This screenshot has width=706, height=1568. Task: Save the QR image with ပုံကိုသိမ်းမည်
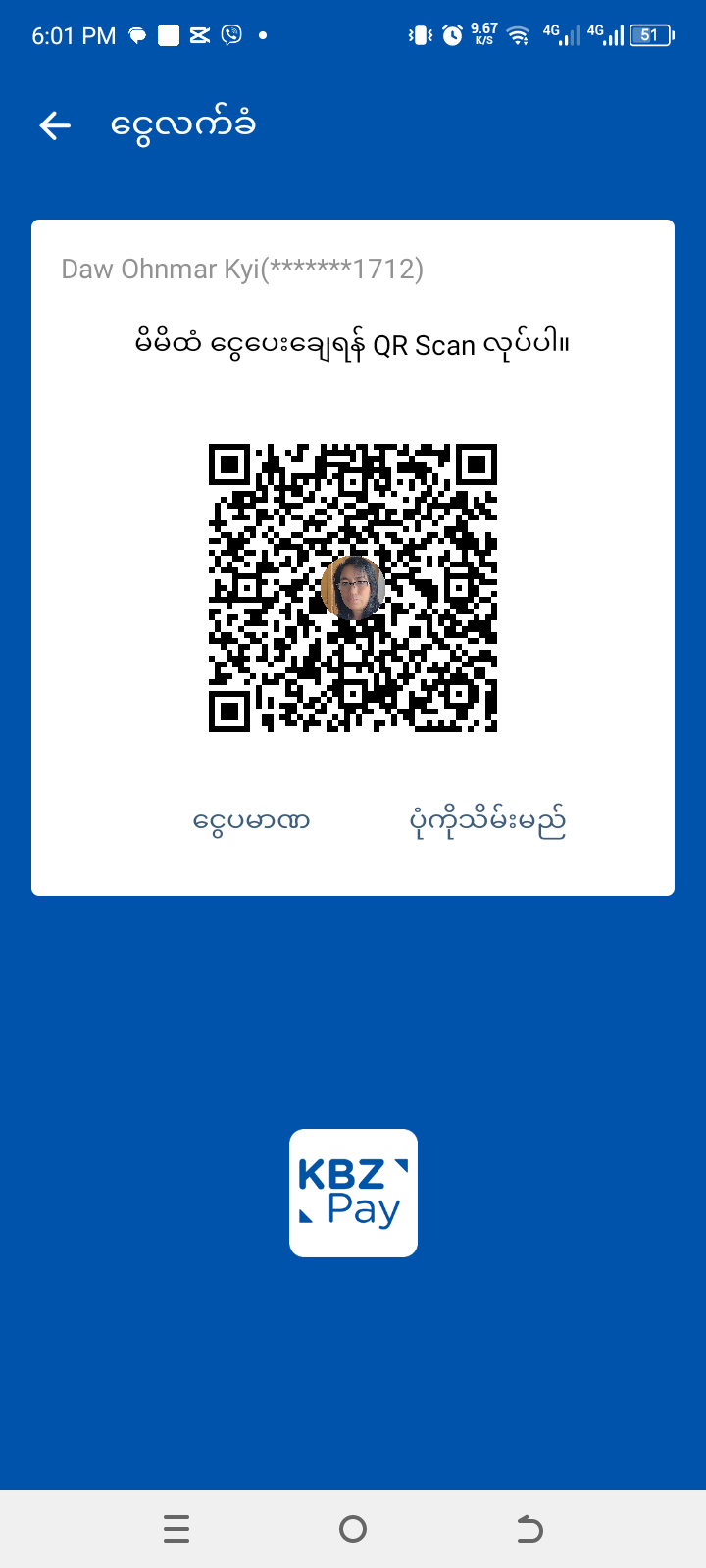[x=487, y=821]
